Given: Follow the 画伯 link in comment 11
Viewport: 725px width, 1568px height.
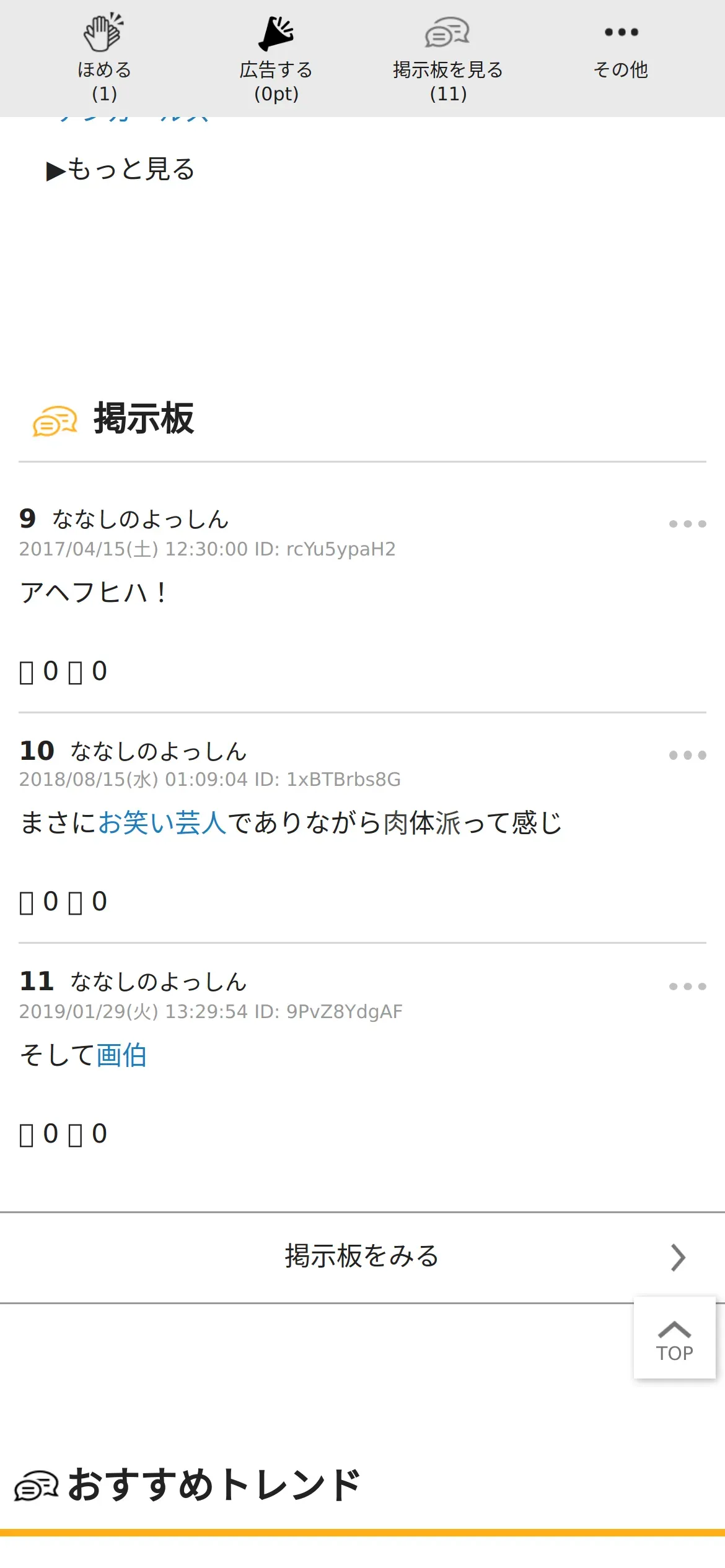Looking at the screenshot, I should (x=121, y=1055).
